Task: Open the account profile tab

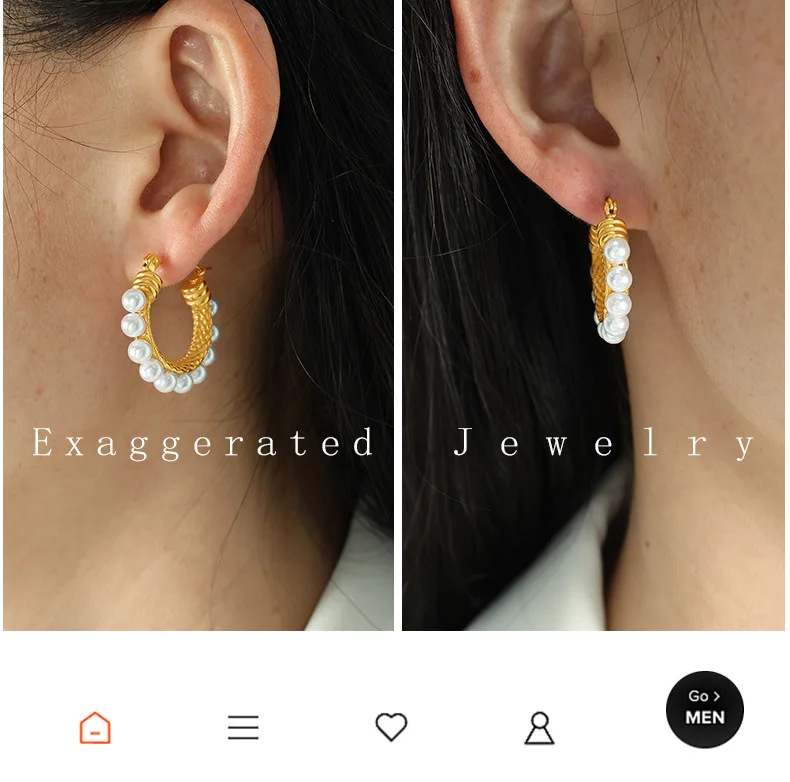Action: pos(540,728)
